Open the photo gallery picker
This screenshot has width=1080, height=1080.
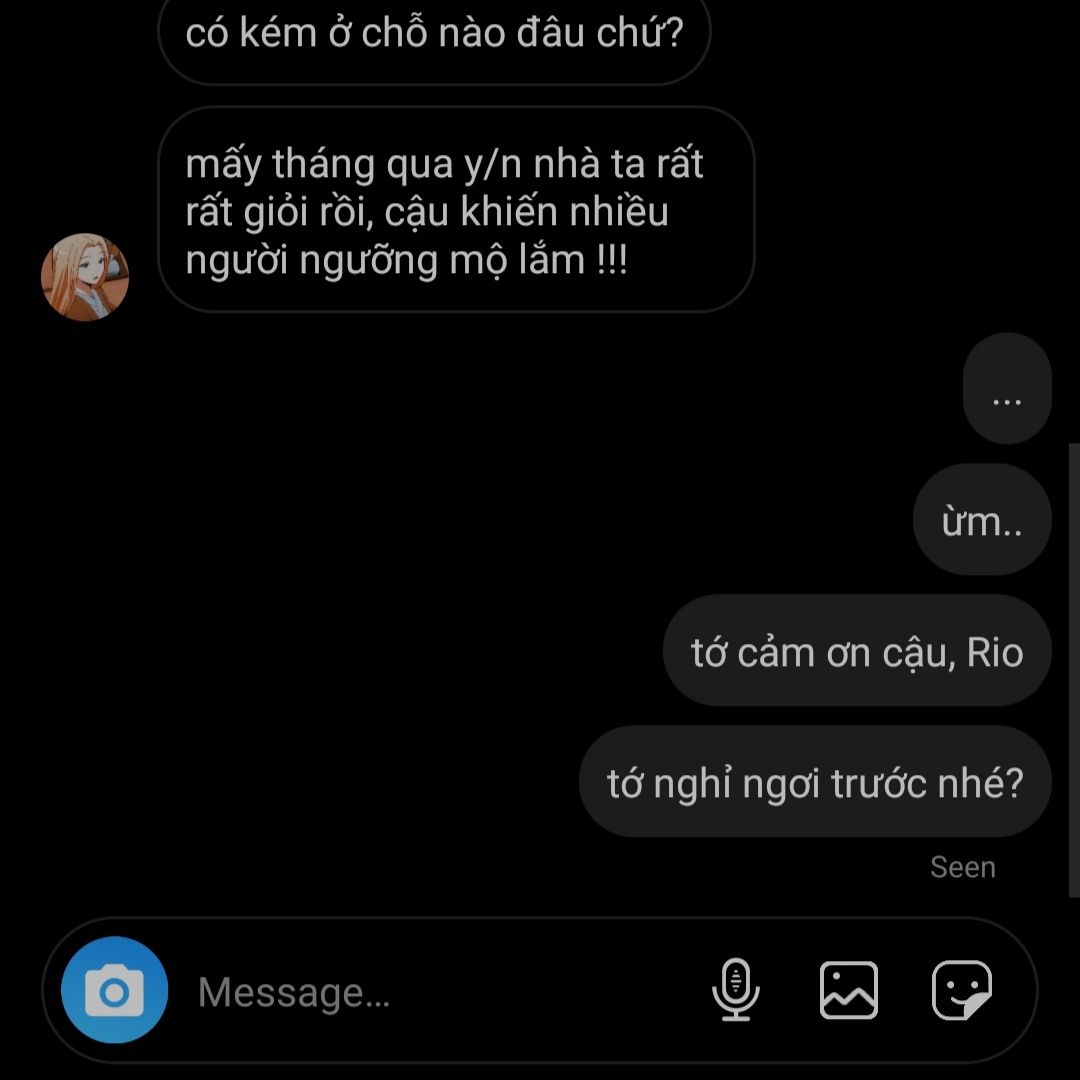pos(849,990)
